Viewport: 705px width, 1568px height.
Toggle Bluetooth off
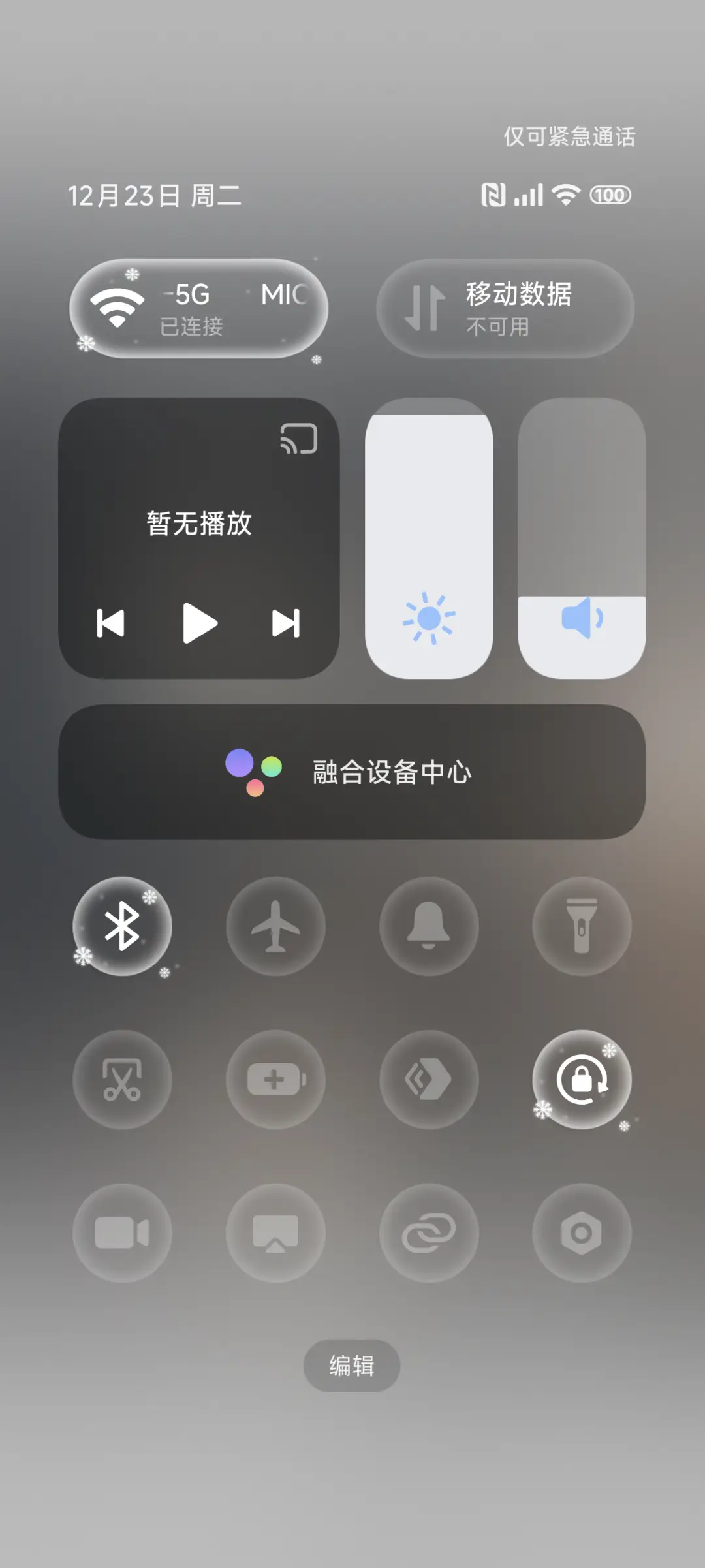122,927
